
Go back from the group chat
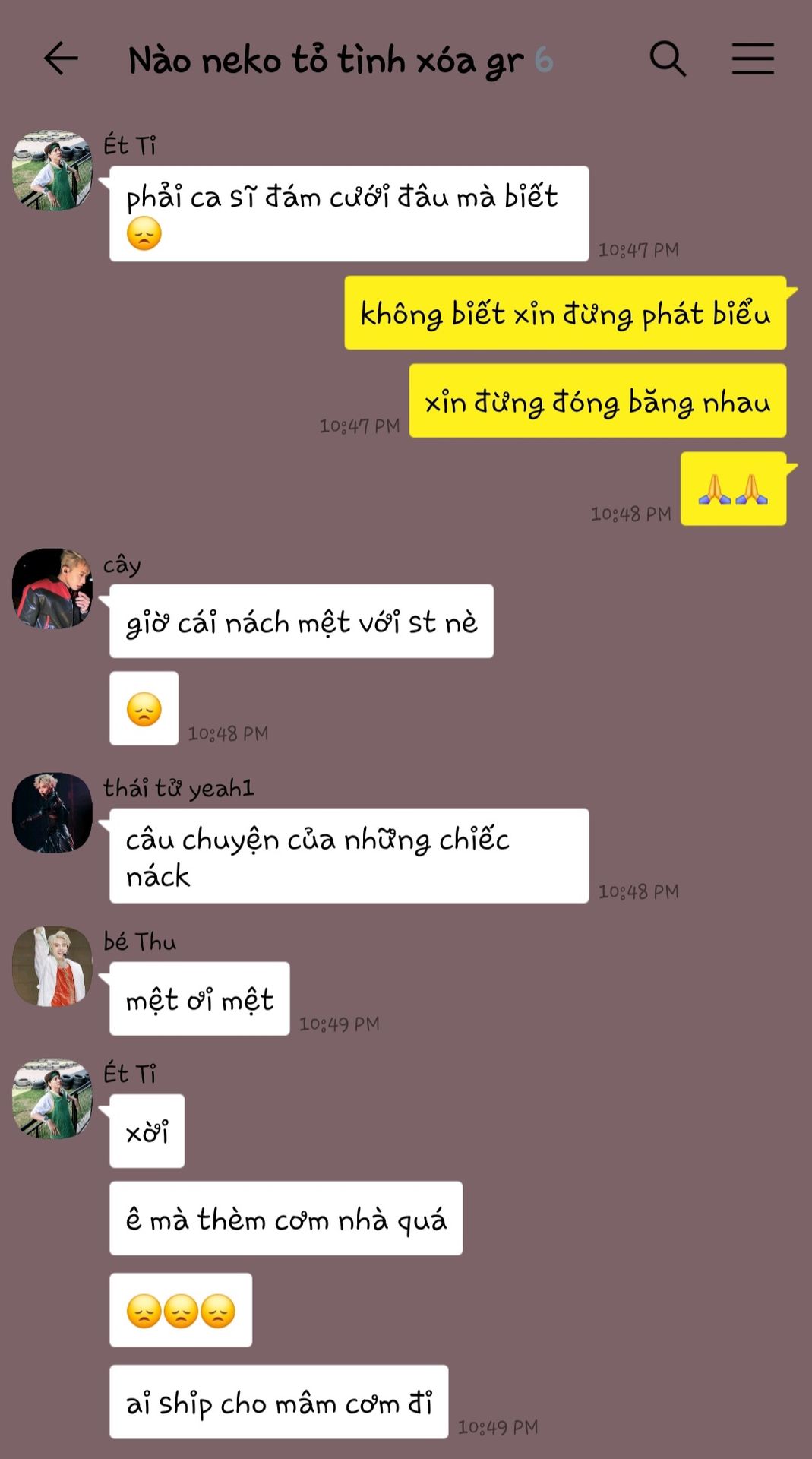pos(61,59)
